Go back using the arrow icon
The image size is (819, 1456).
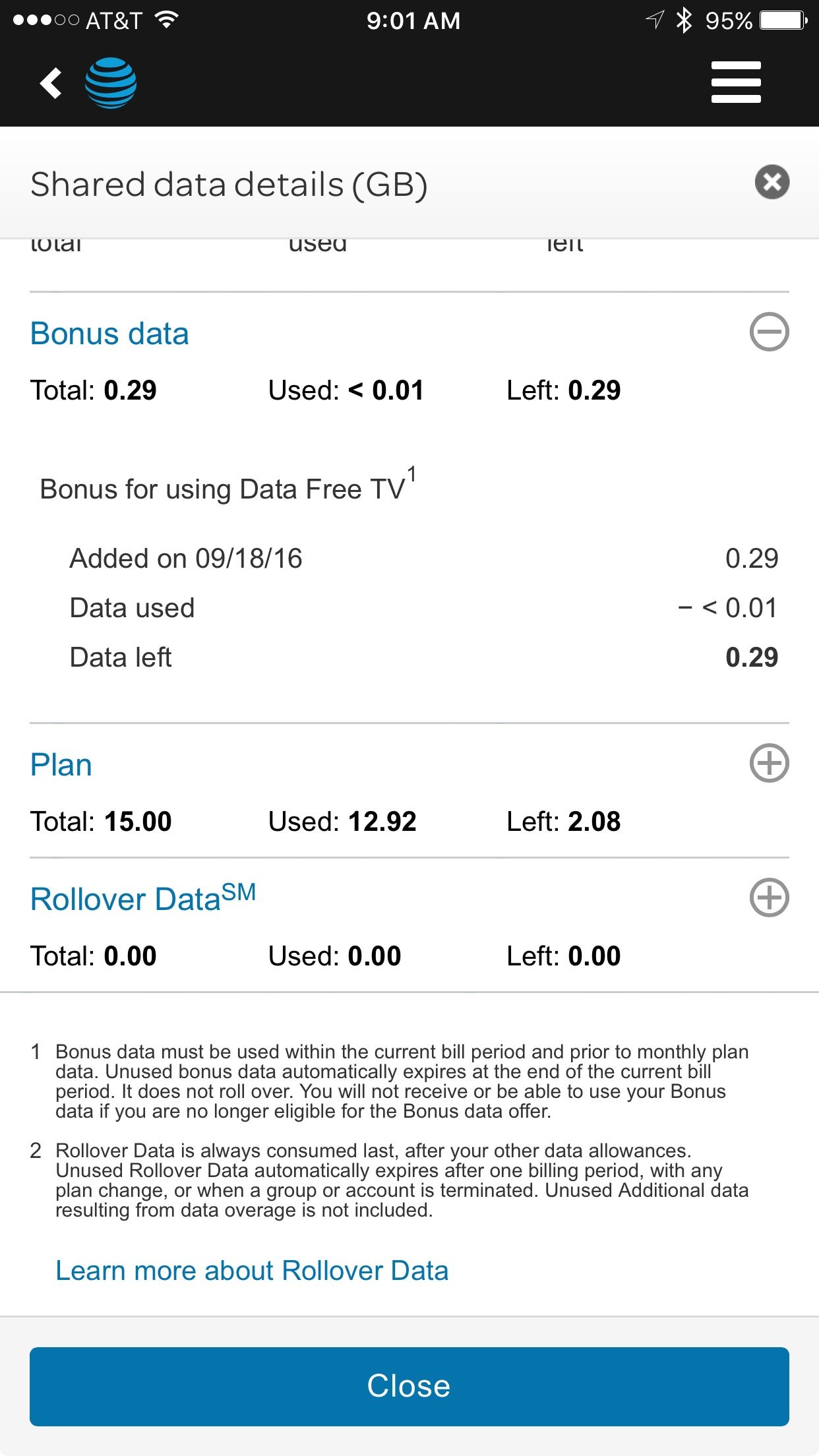point(51,83)
